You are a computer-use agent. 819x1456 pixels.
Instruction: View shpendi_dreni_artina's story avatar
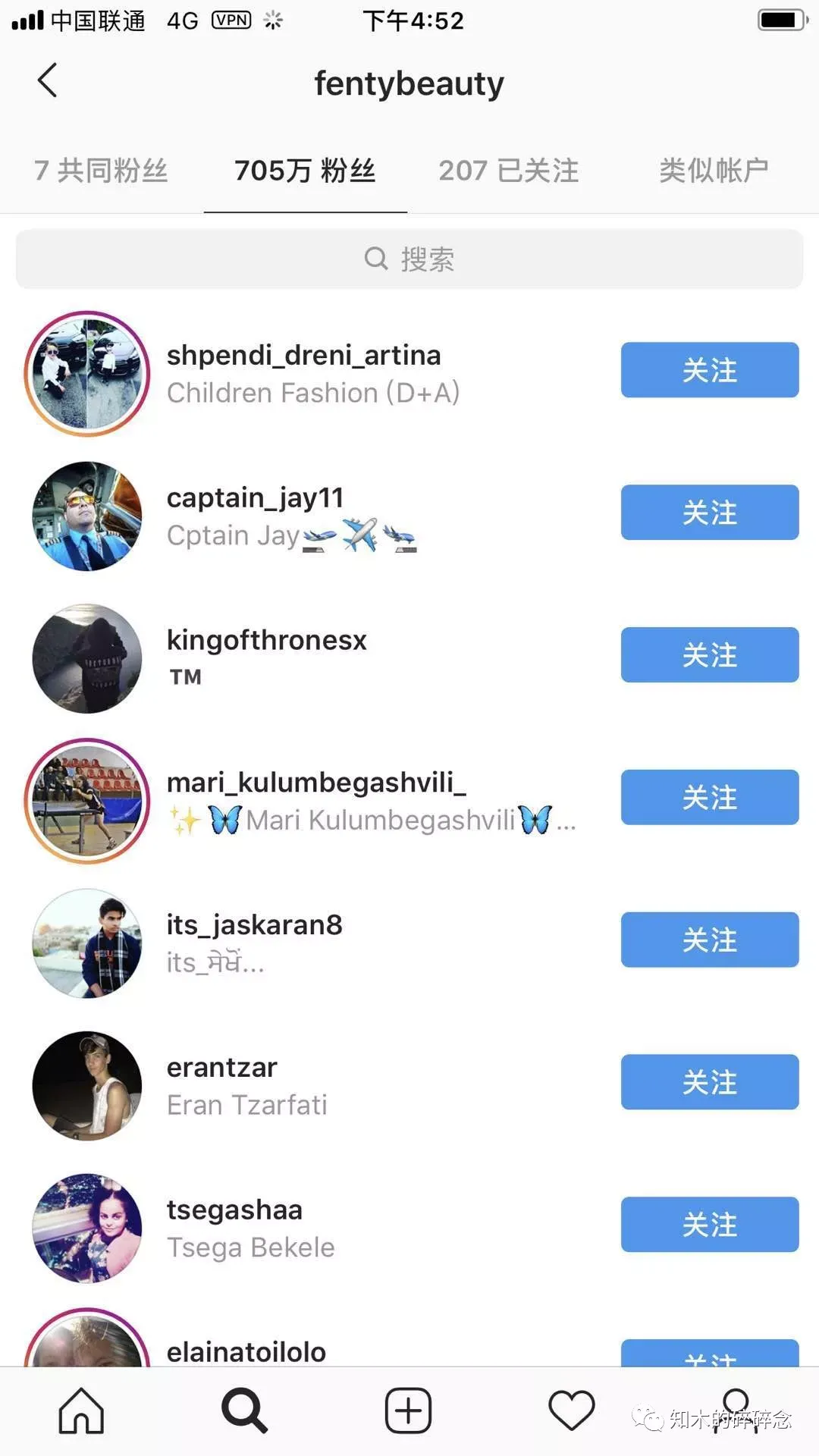(87, 374)
